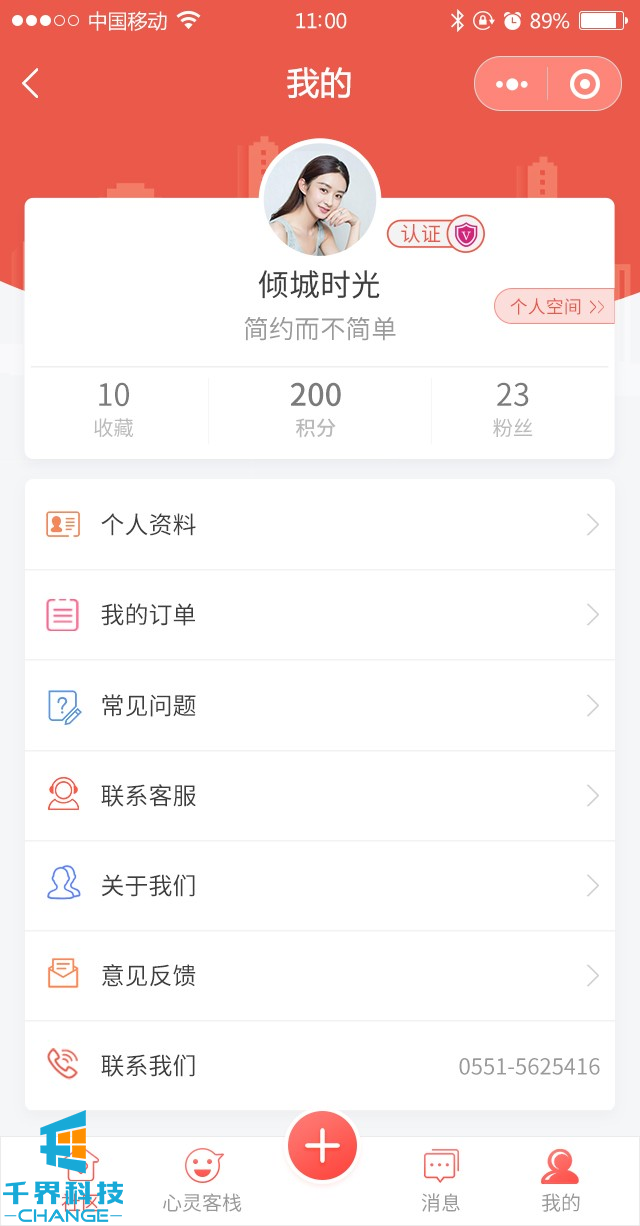
Task: Open 关于我们 about us
Action: pyautogui.click(x=320, y=886)
